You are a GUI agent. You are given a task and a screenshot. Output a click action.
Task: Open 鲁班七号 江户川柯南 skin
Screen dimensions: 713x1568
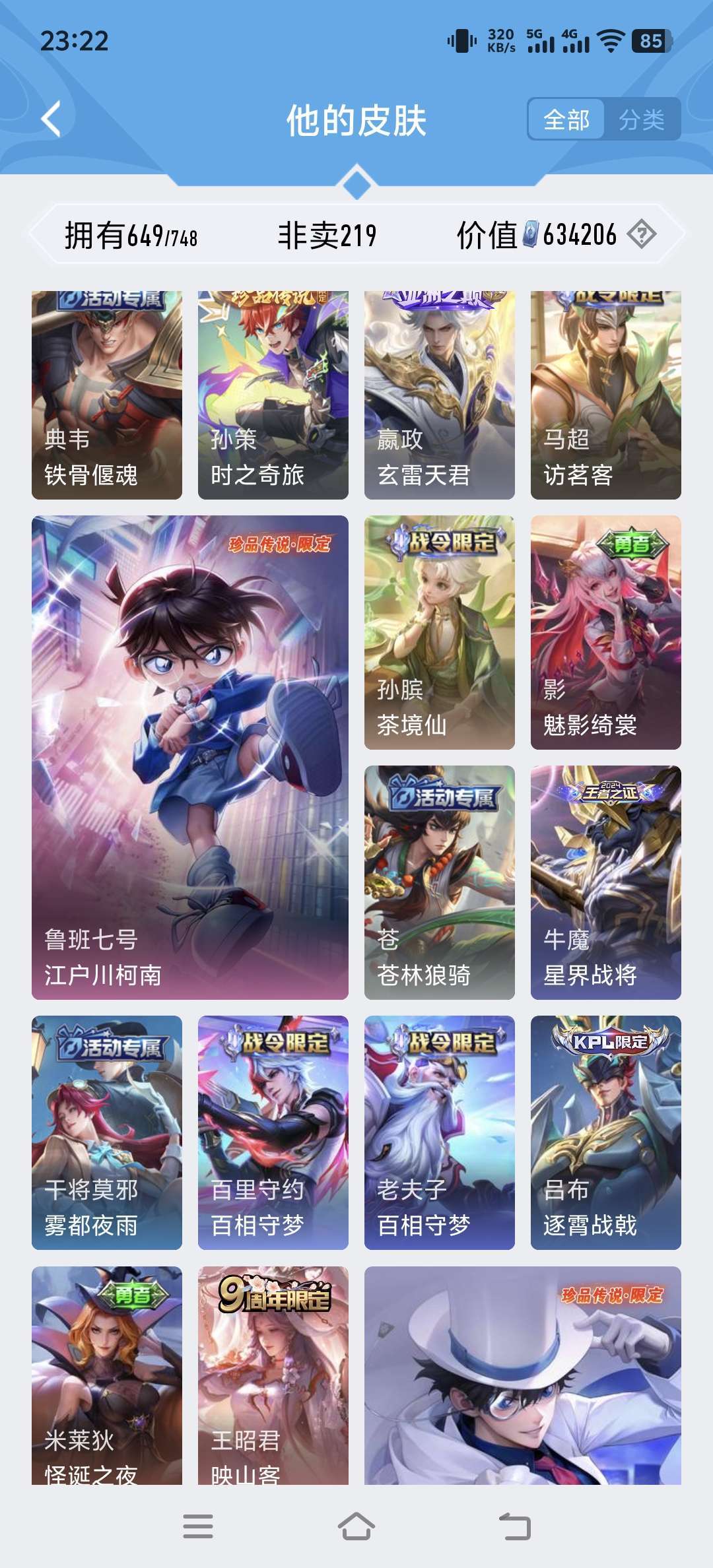[x=190, y=758]
